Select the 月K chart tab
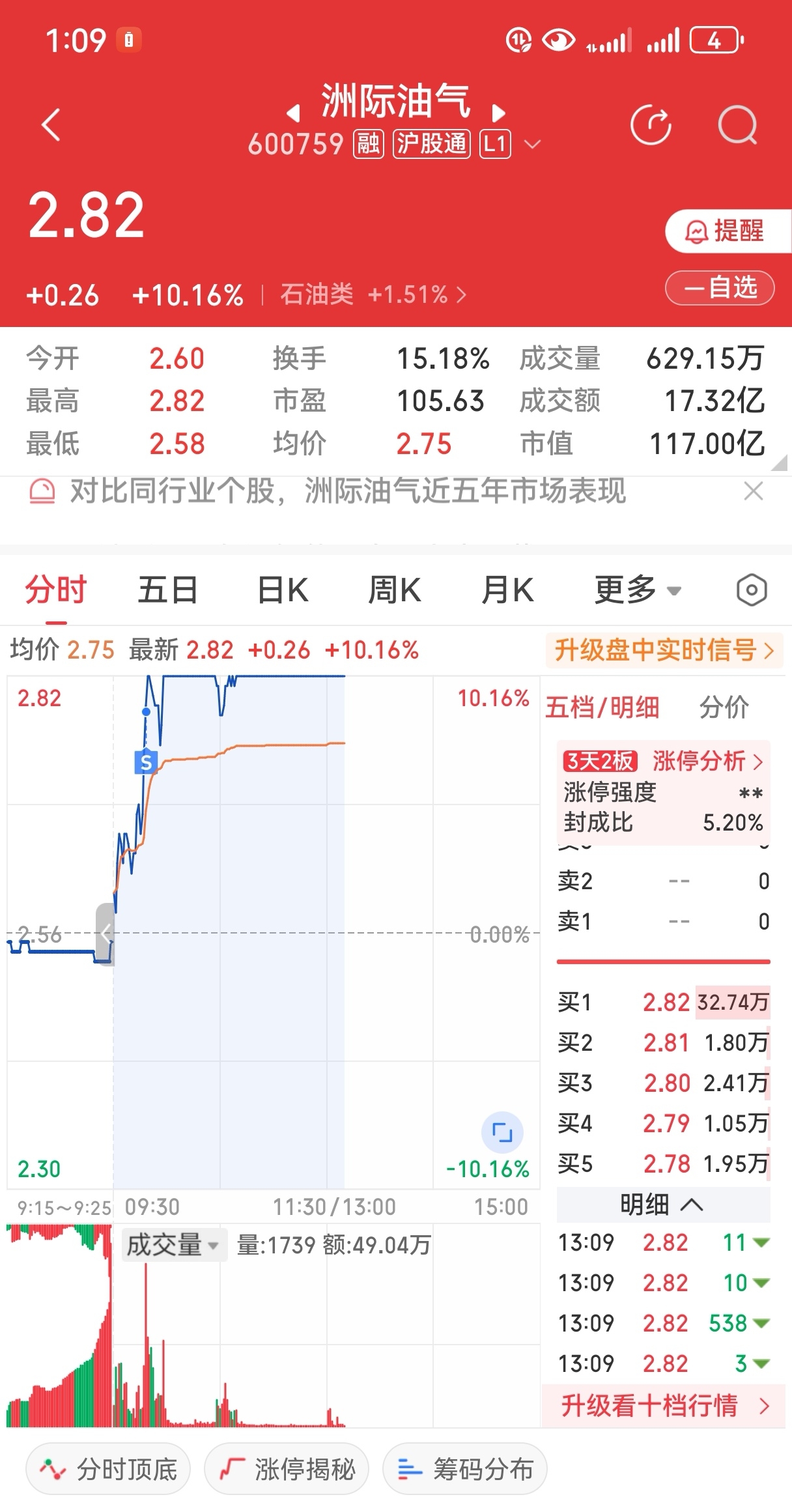The width and height of the screenshot is (792, 1512). click(507, 590)
